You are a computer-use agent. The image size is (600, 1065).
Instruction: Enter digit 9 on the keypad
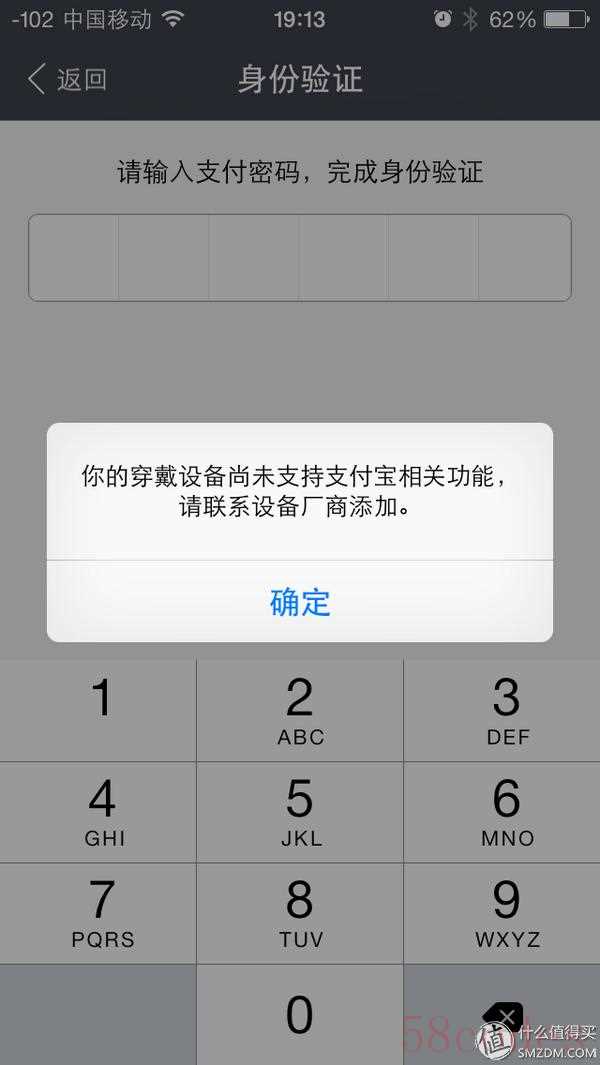(506, 913)
